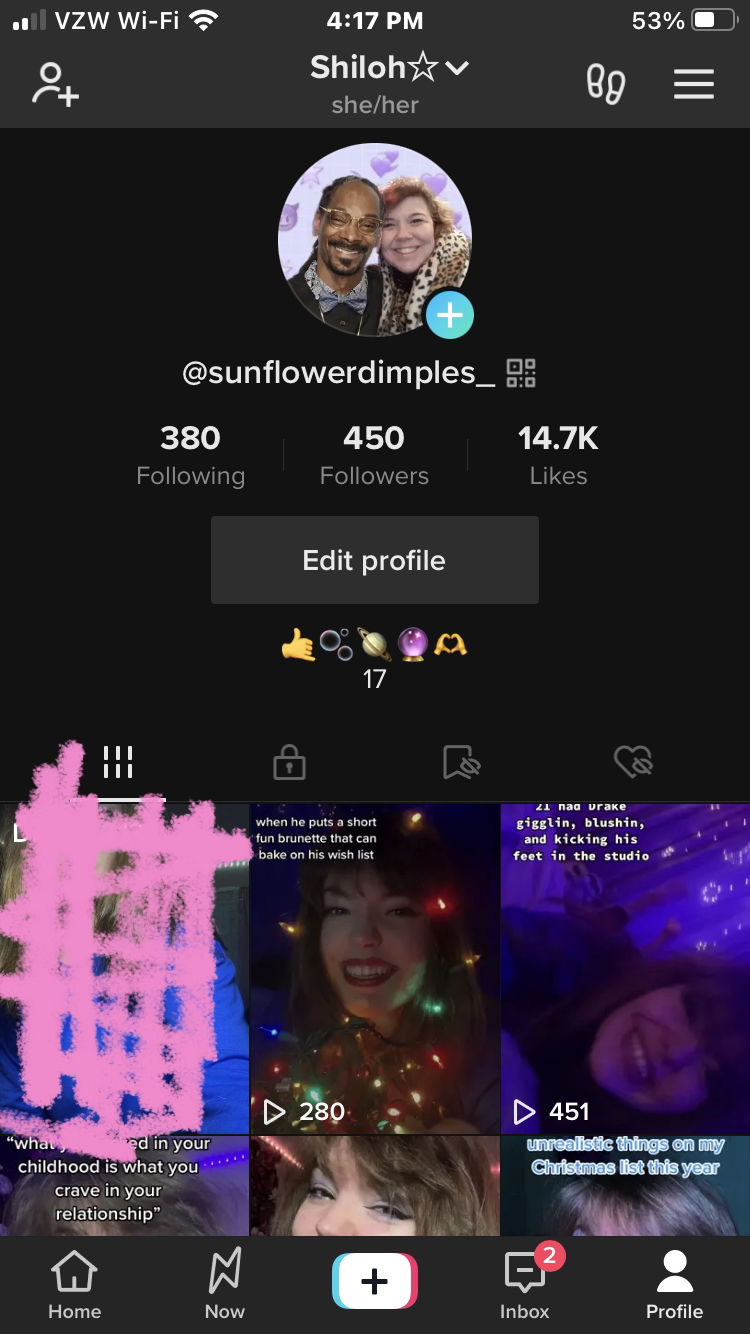The width and height of the screenshot is (750, 1334).
Task: Switch to the private videos lock tab
Action: [289, 764]
